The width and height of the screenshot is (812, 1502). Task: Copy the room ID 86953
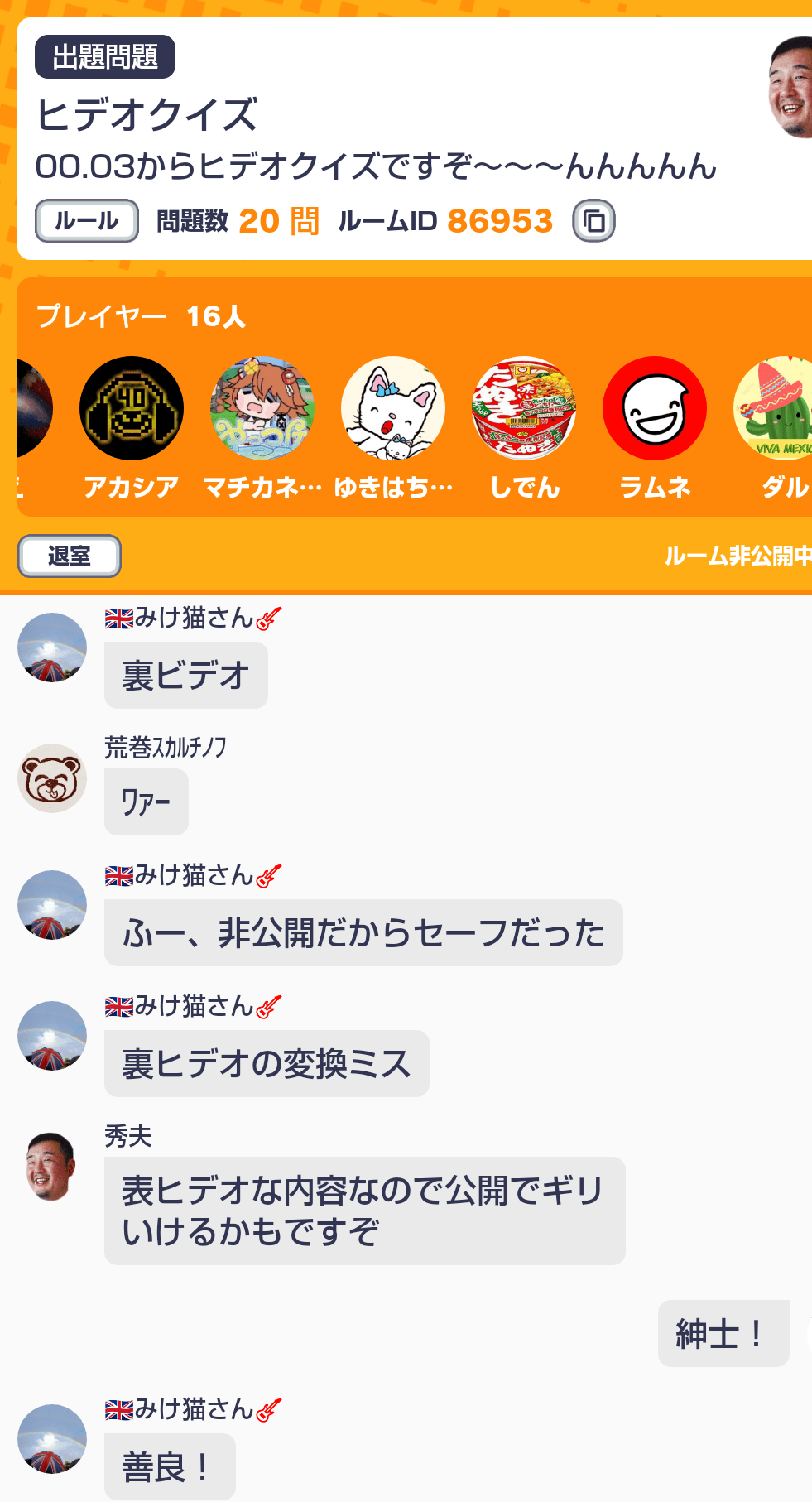click(x=593, y=221)
